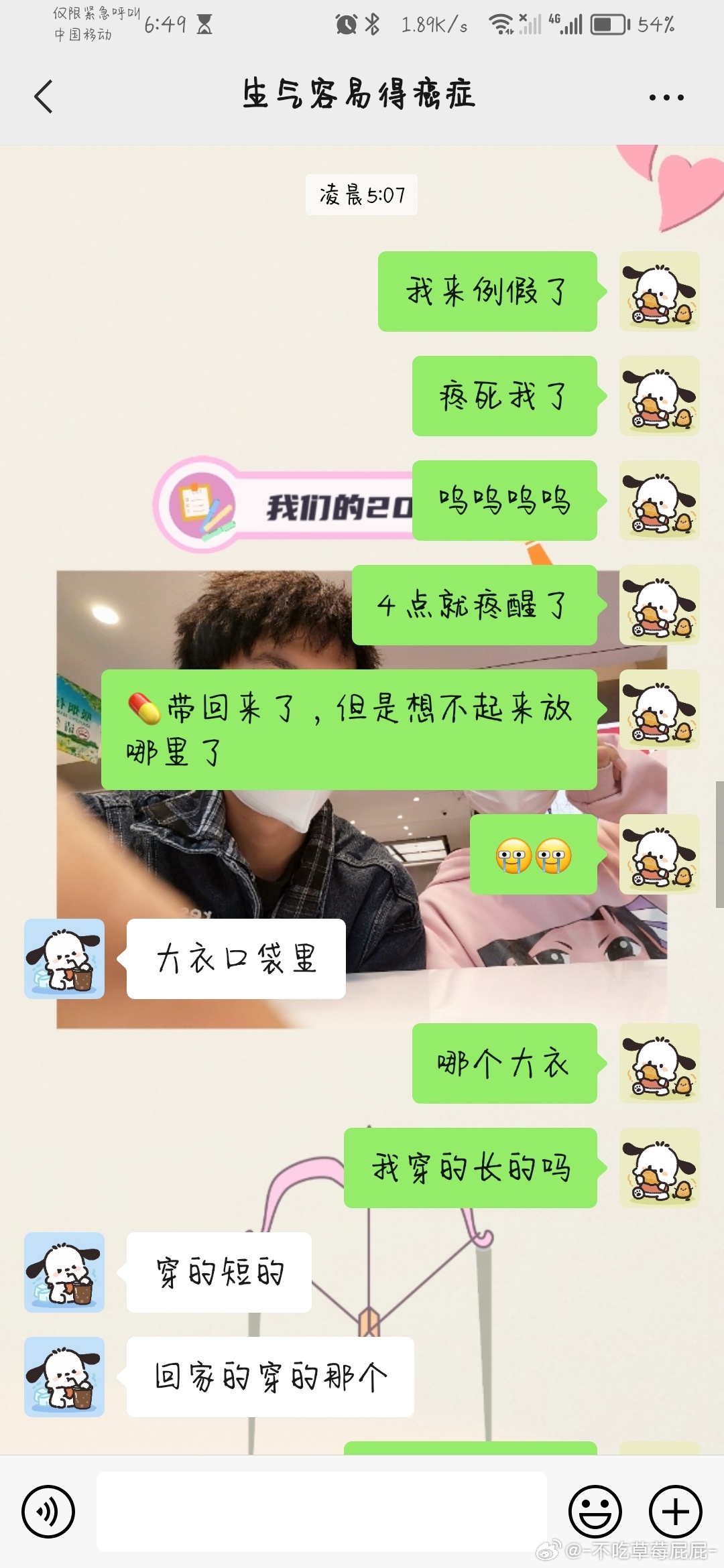Image resolution: width=724 pixels, height=1568 pixels.
Task: Open the emoji sticker picker
Action: (595, 1511)
